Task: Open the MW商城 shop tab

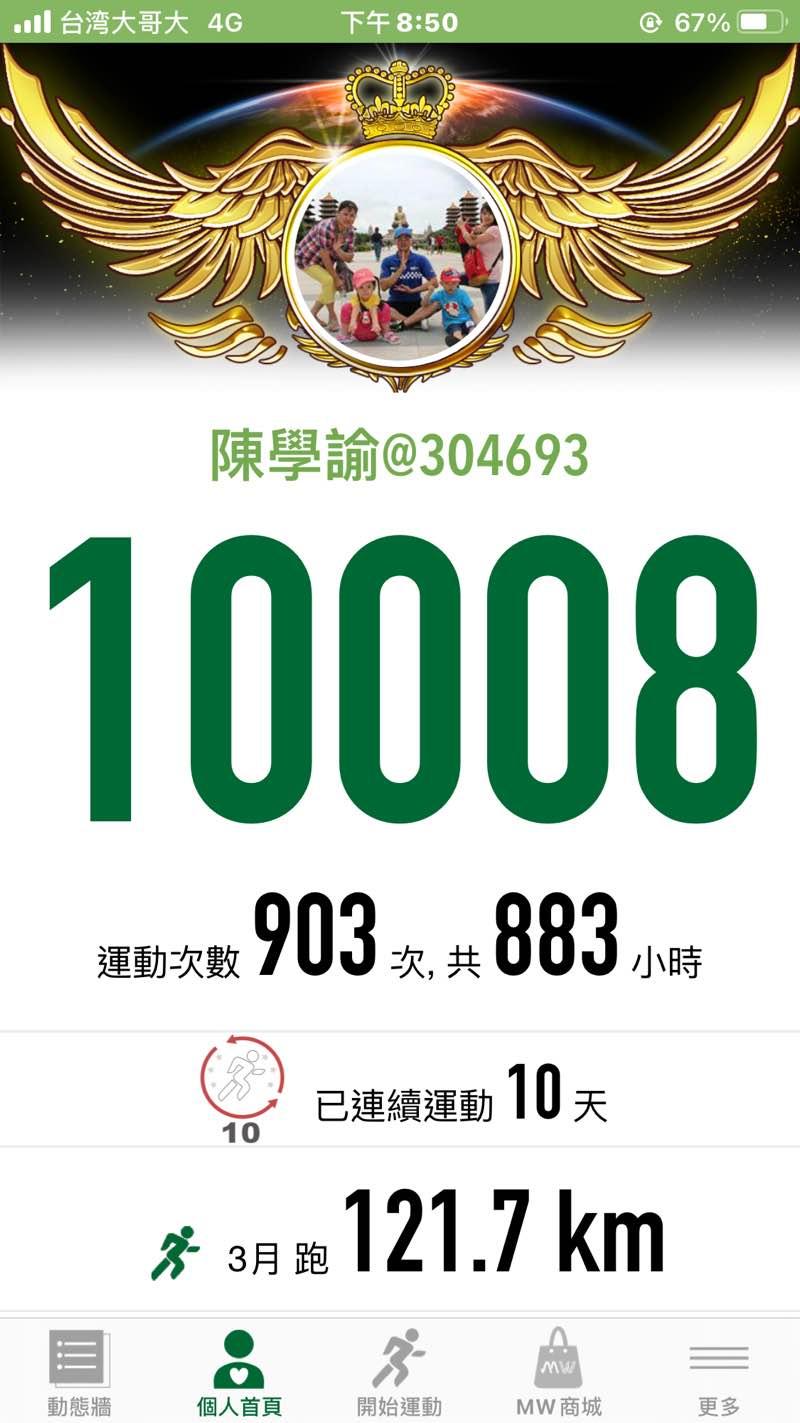Action: (558, 1372)
